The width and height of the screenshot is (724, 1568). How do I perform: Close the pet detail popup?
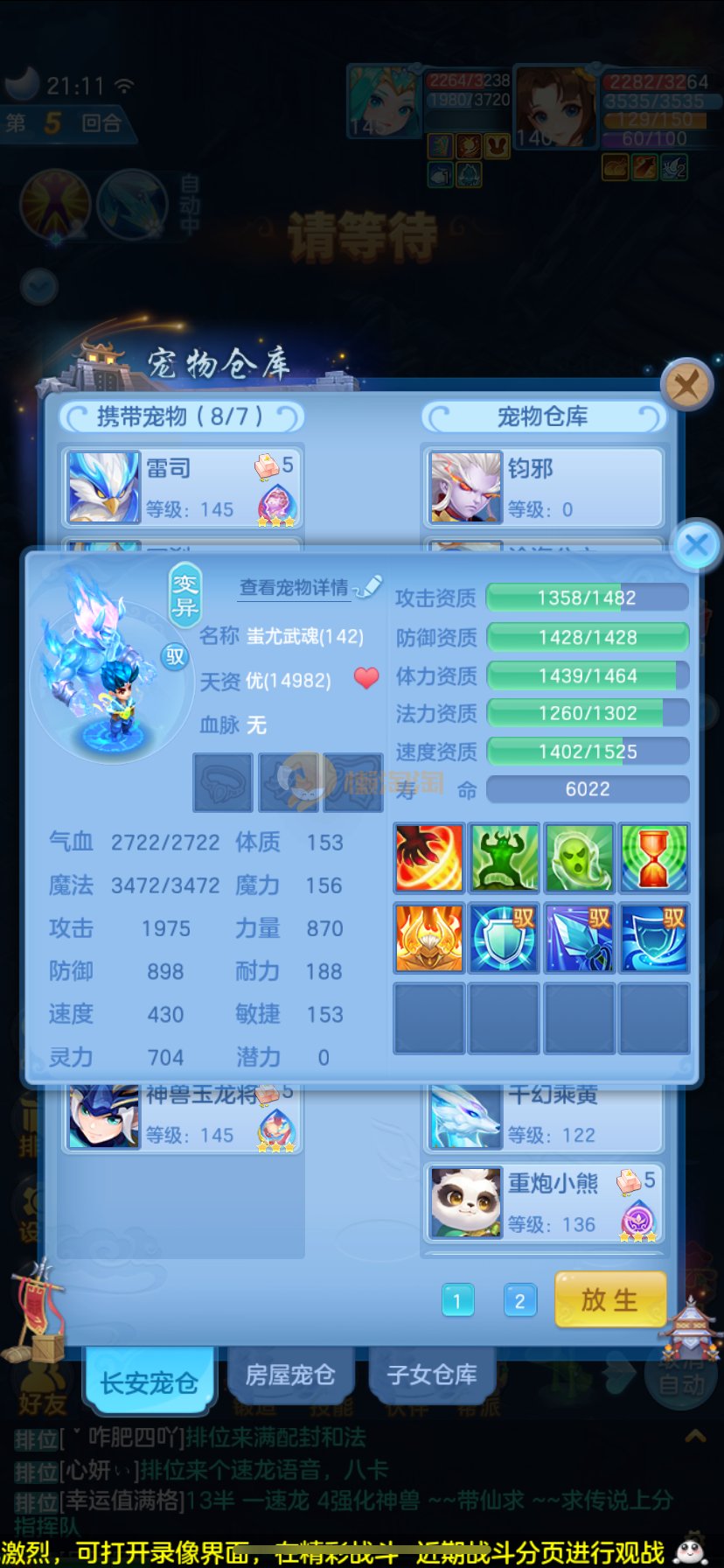point(696,546)
